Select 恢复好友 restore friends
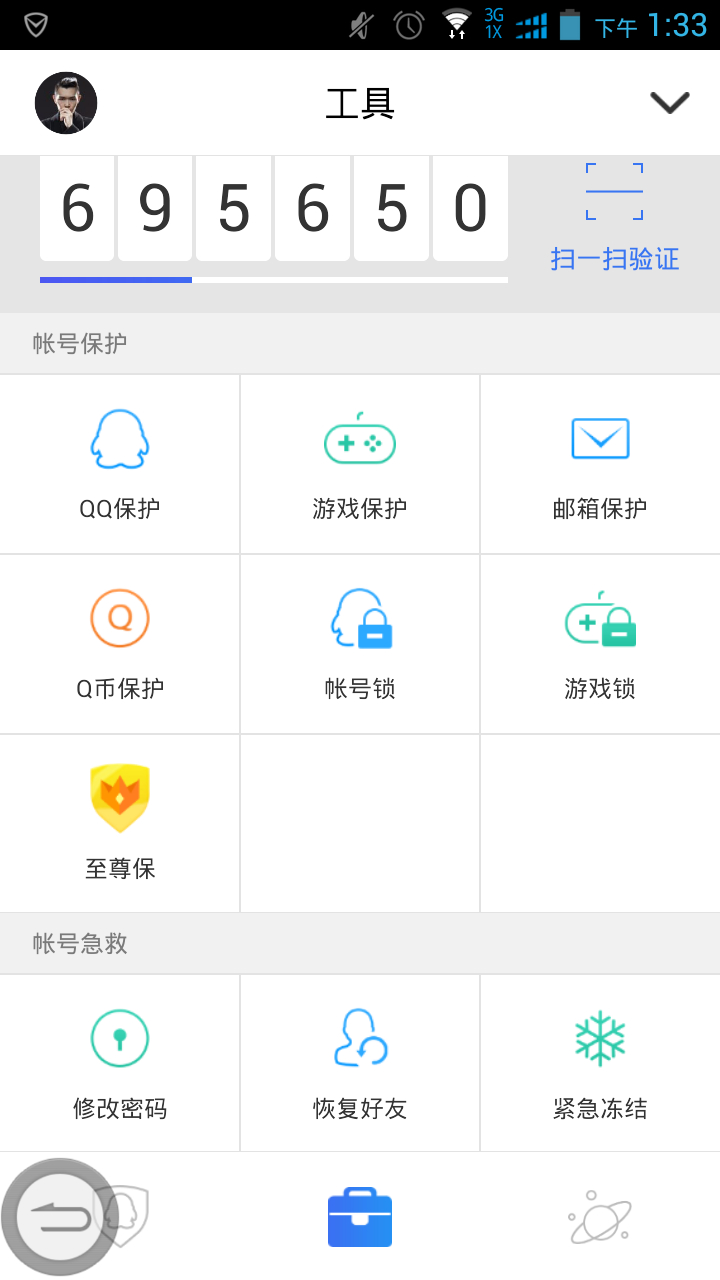Image resolution: width=720 pixels, height=1280 pixels. point(360,1062)
